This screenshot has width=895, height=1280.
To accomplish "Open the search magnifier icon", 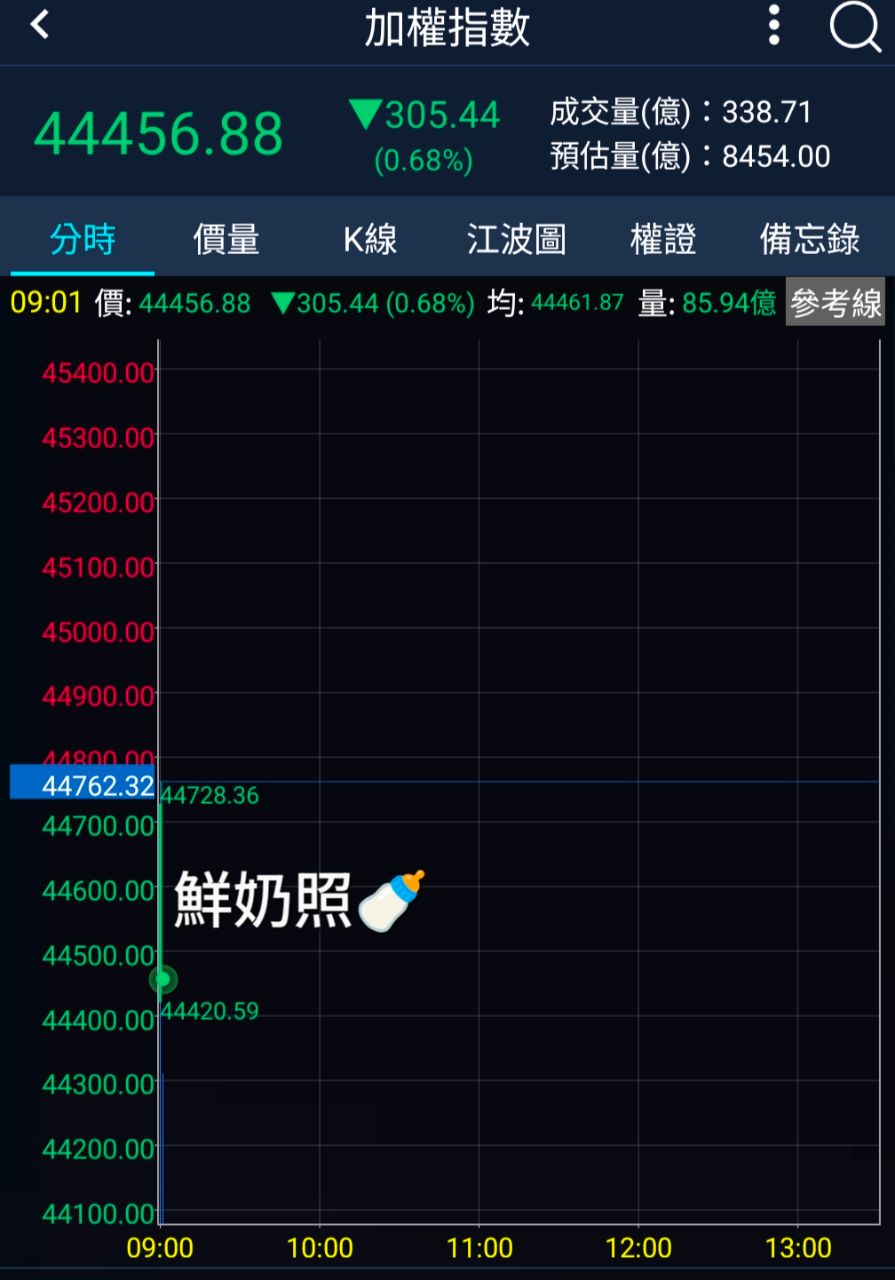I will tap(855, 27).
